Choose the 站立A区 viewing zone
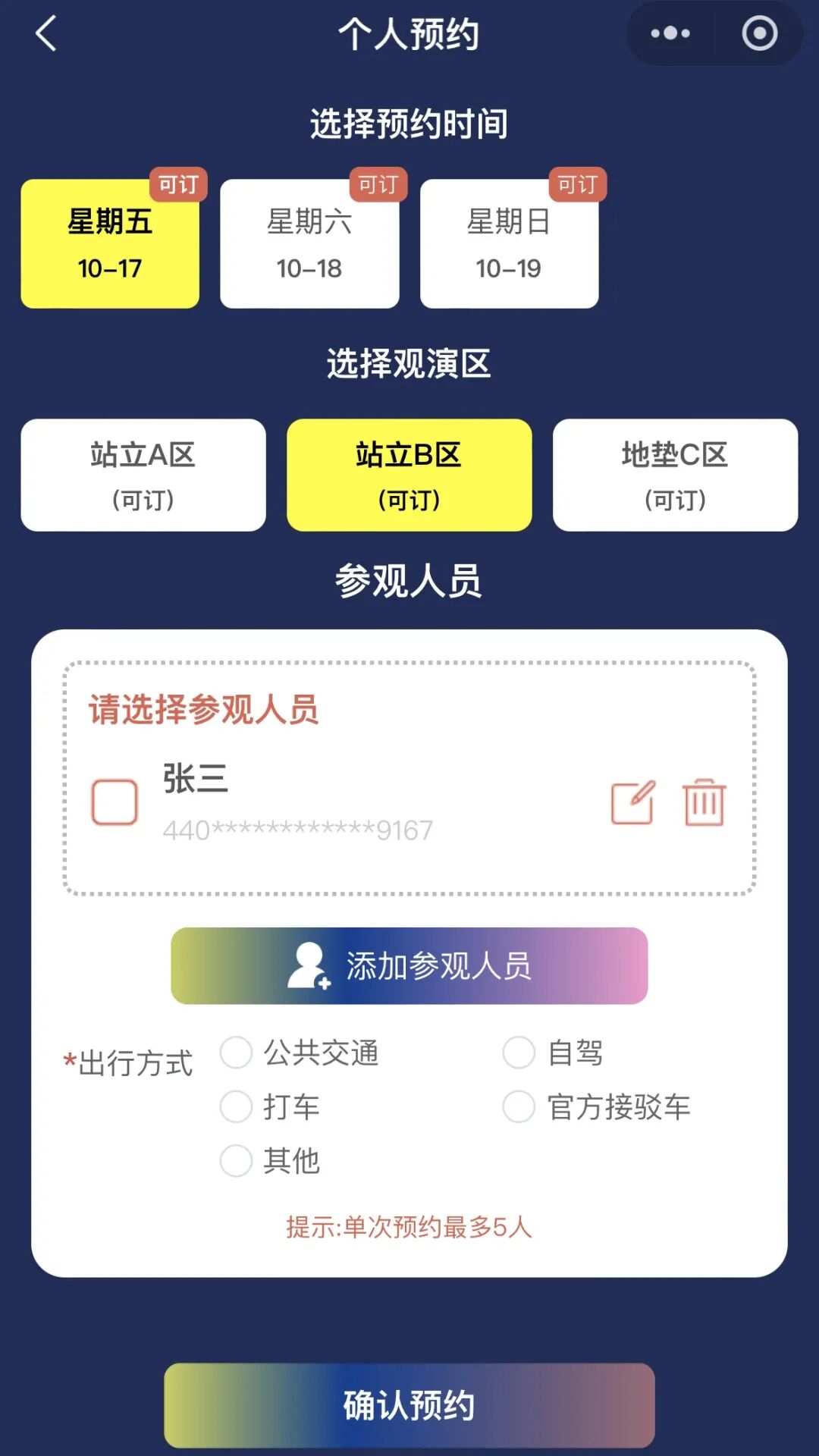 tap(143, 475)
